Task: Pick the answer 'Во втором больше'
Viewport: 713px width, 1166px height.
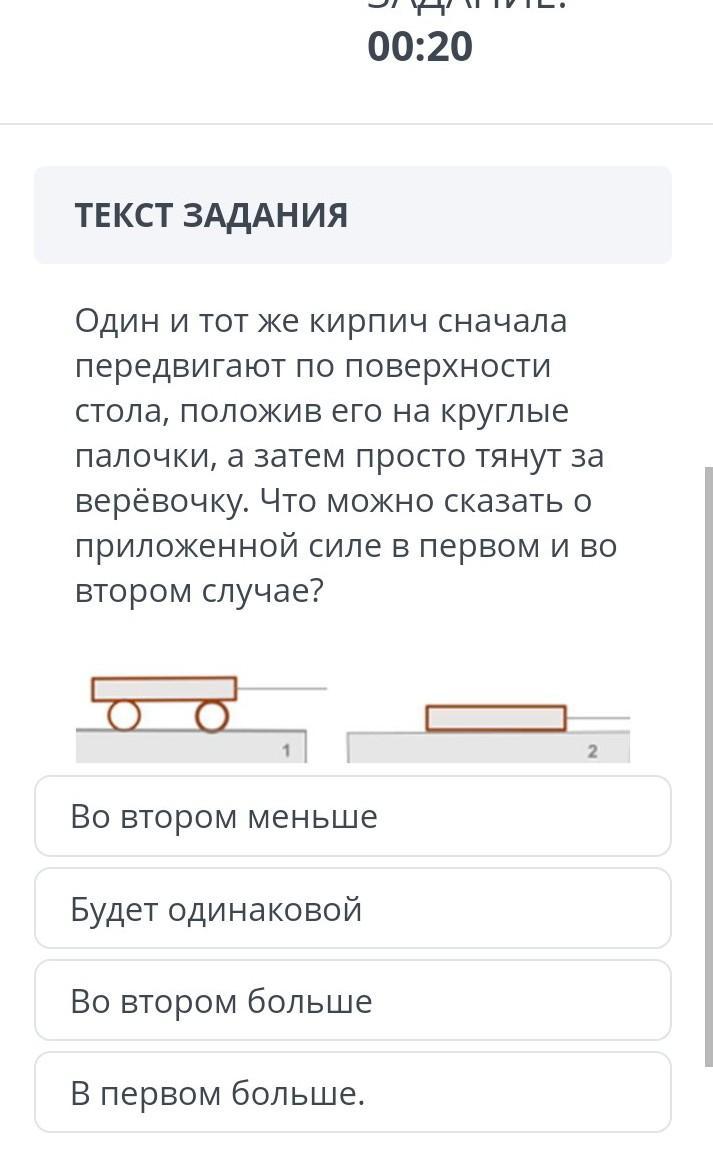Action: tap(353, 1000)
